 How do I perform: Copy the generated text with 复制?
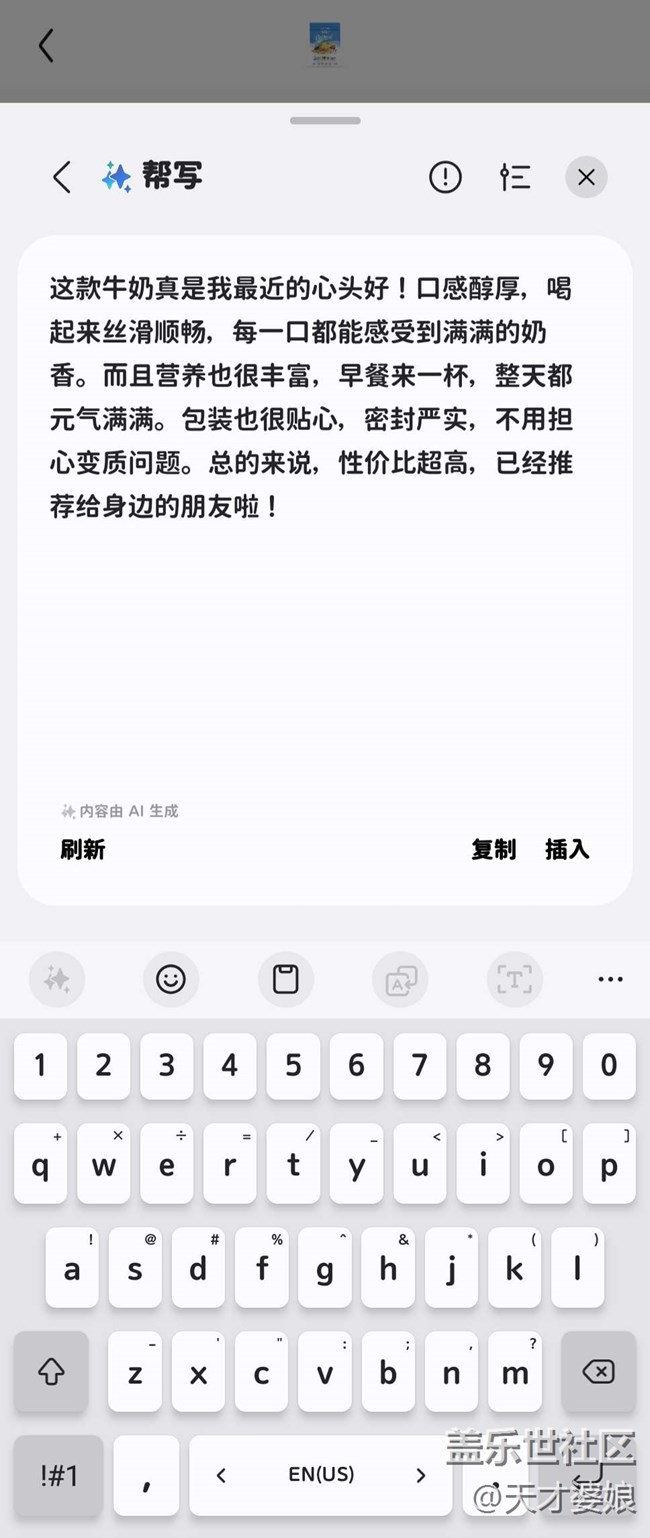pyautogui.click(x=494, y=849)
